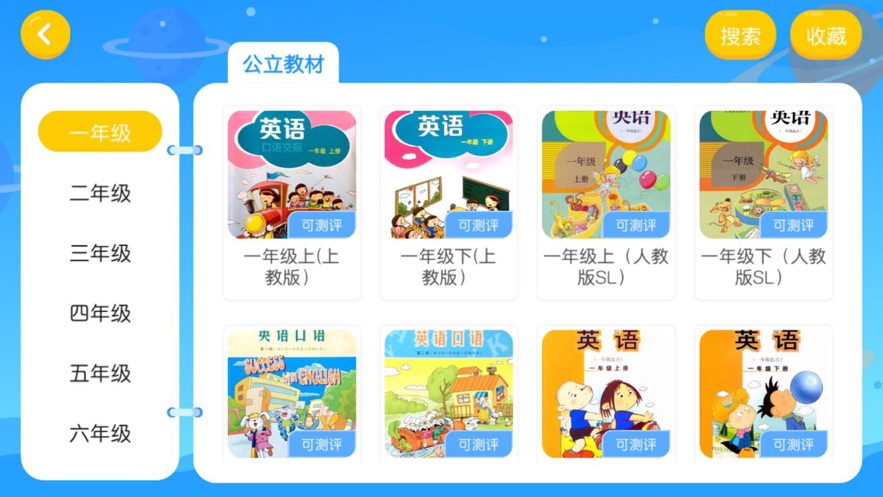Image resolution: width=883 pixels, height=497 pixels.
Task: Open the 一年级下(上教版) textbook
Action: point(449,175)
